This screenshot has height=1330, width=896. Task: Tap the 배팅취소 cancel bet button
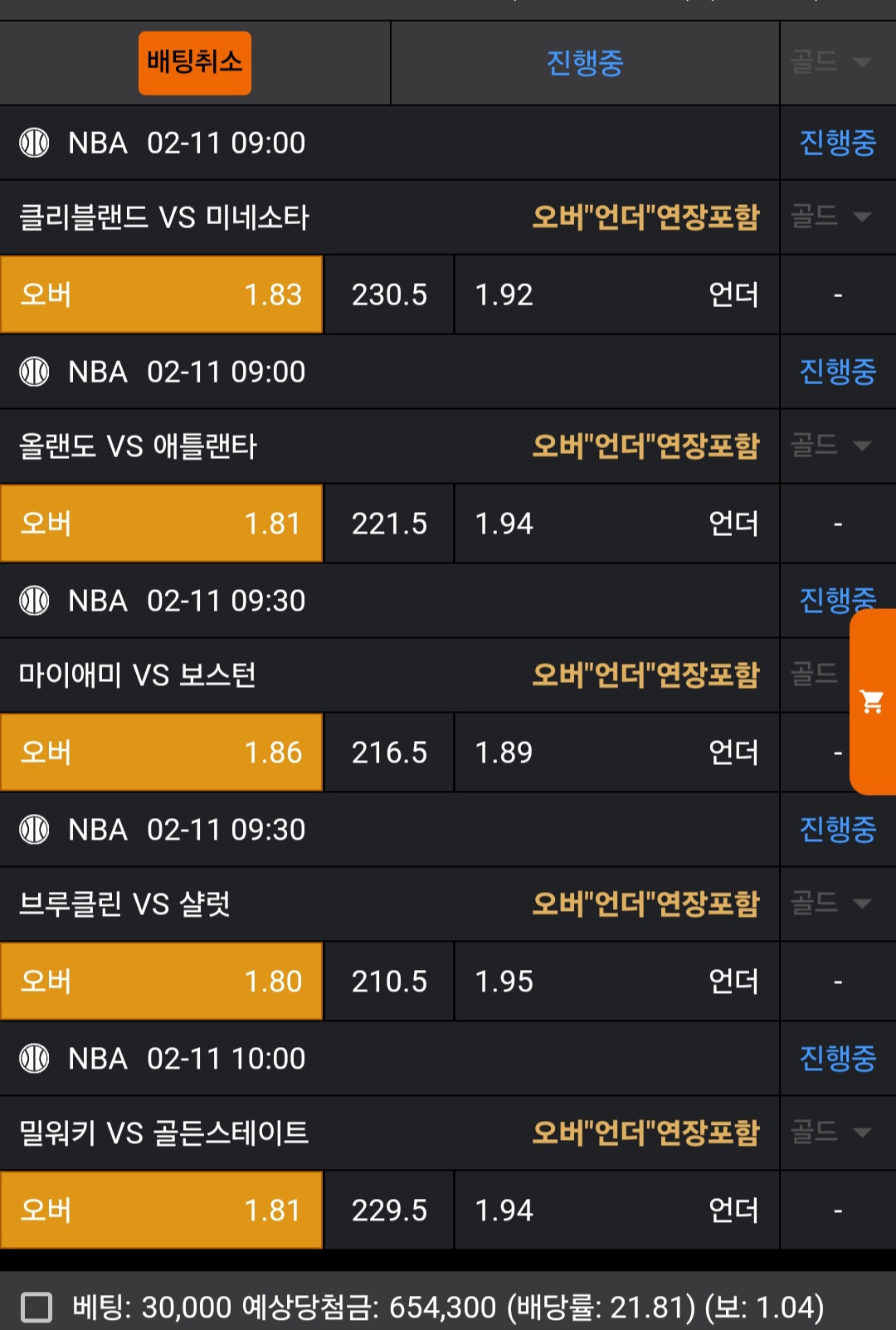pyautogui.click(x=195, y=63)
